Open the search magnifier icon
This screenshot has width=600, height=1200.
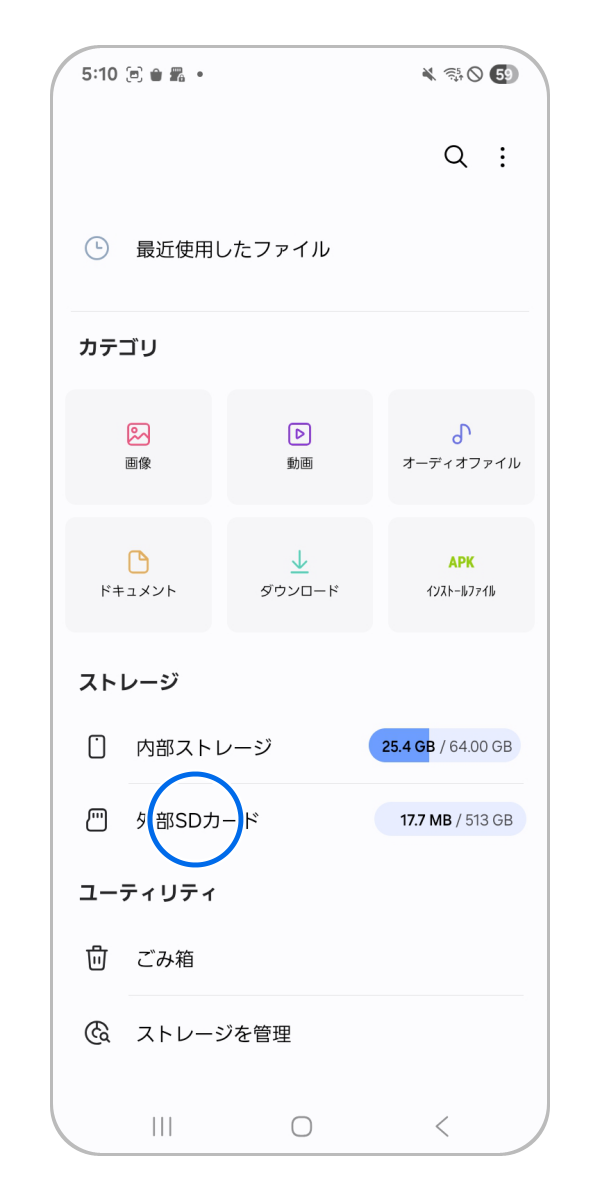click(455, 157)
